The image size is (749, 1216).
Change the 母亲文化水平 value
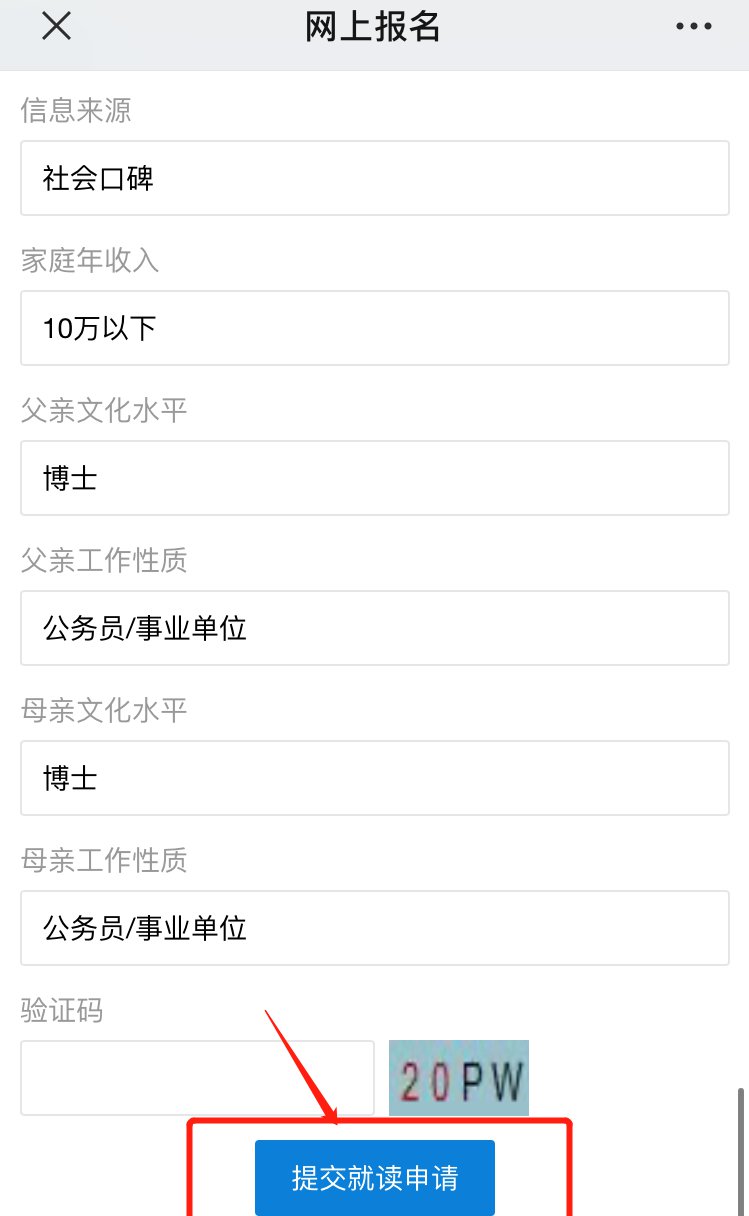(x=375, y=778)
